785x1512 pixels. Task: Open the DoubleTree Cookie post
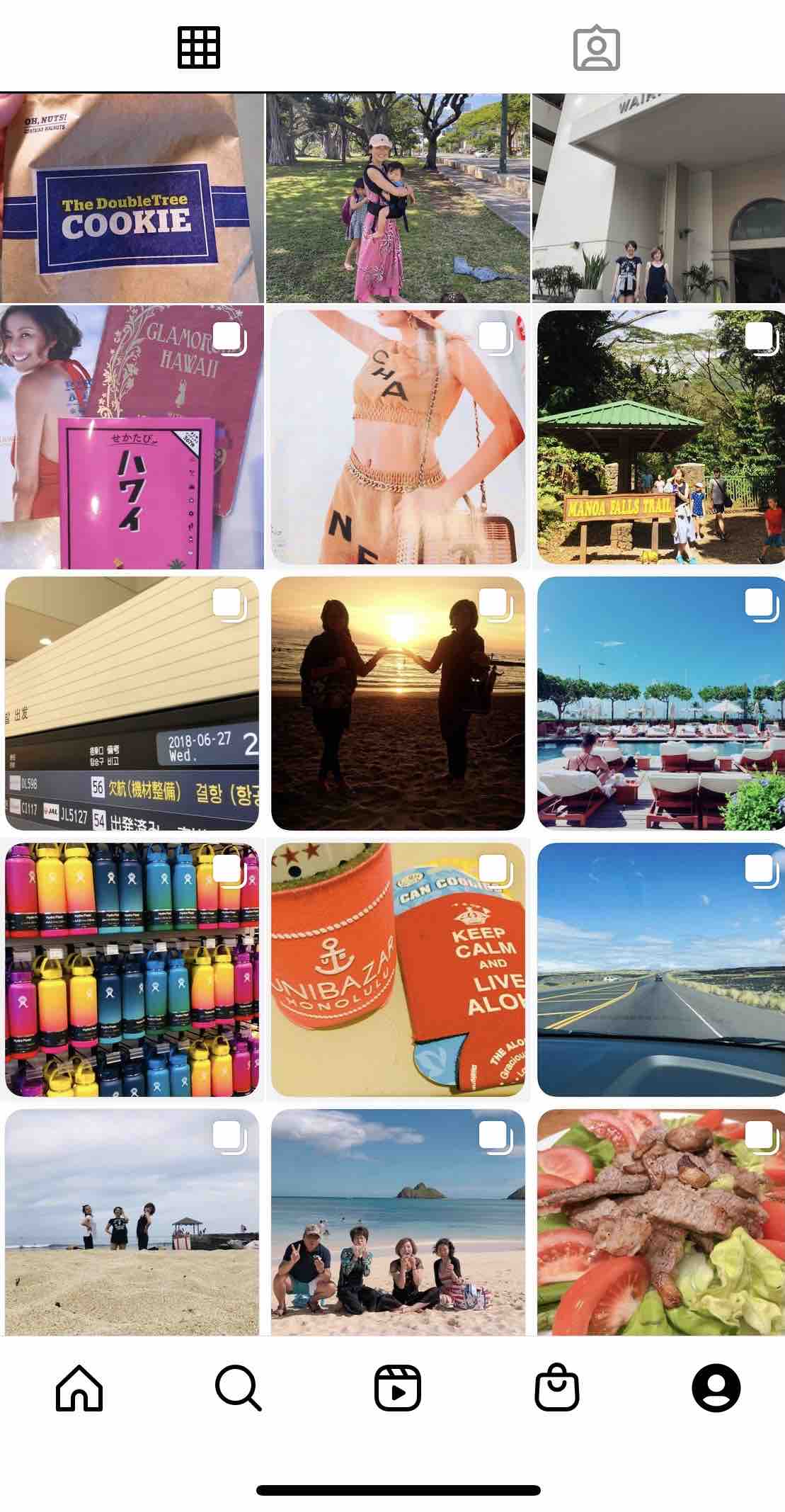tap(132, 198)
